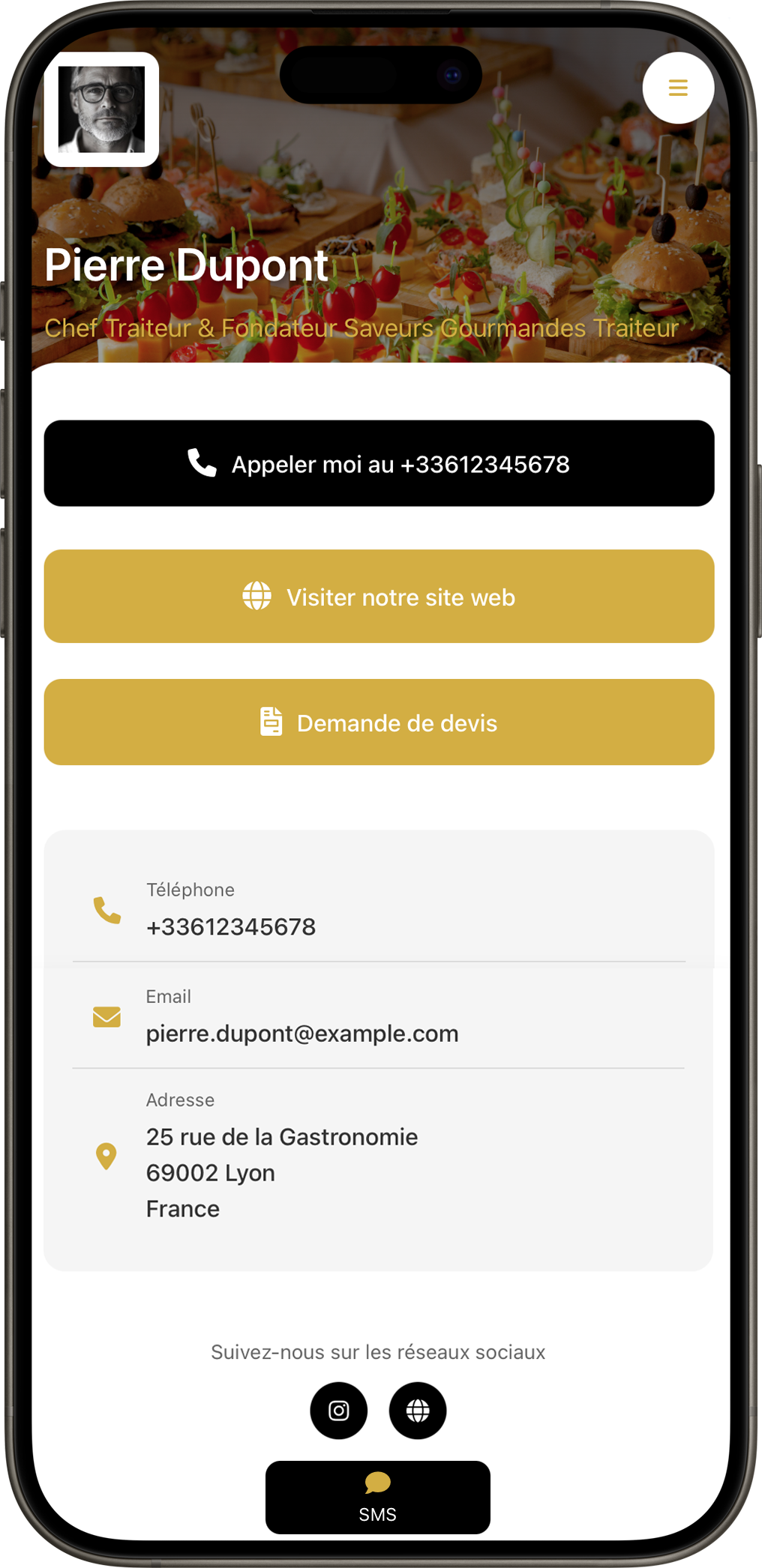Tap the Téléphone row
The height and width of the screenshot is (1568, 762).
click(x=379, y=910)
